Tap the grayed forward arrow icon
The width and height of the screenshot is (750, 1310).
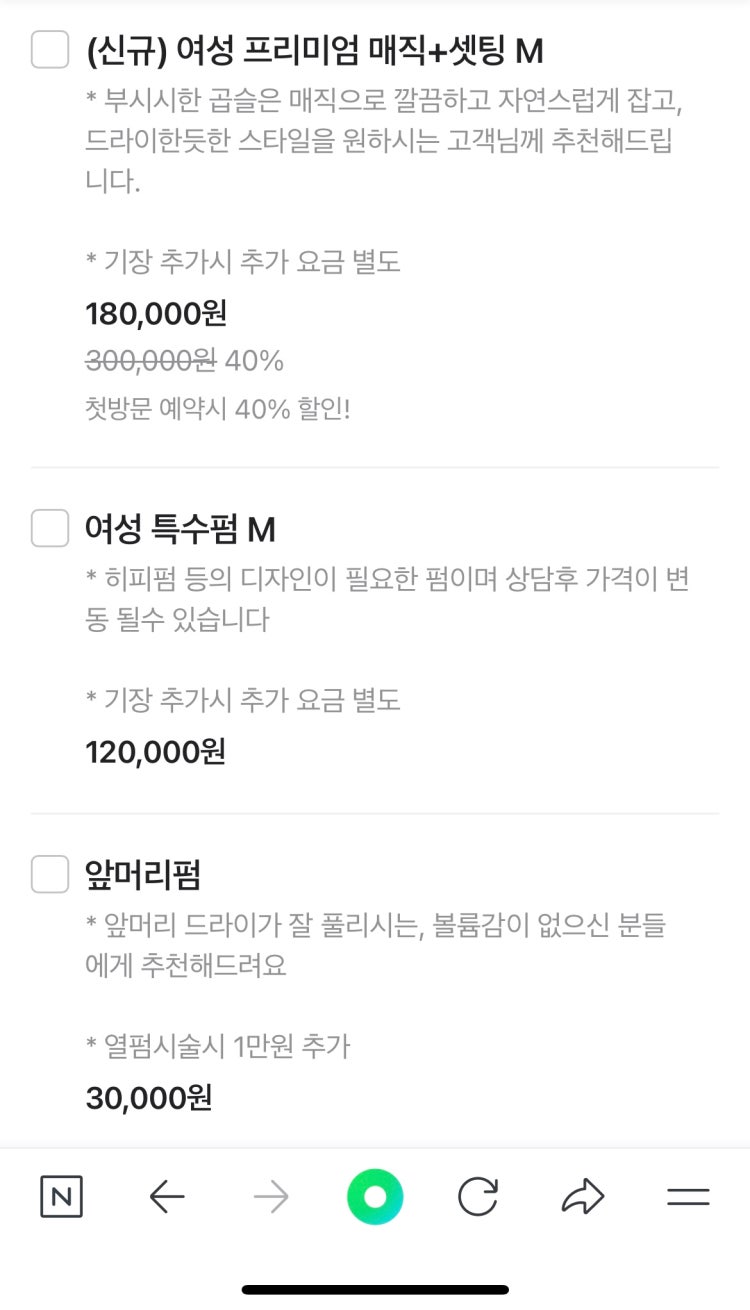(x=271, y=1197)
